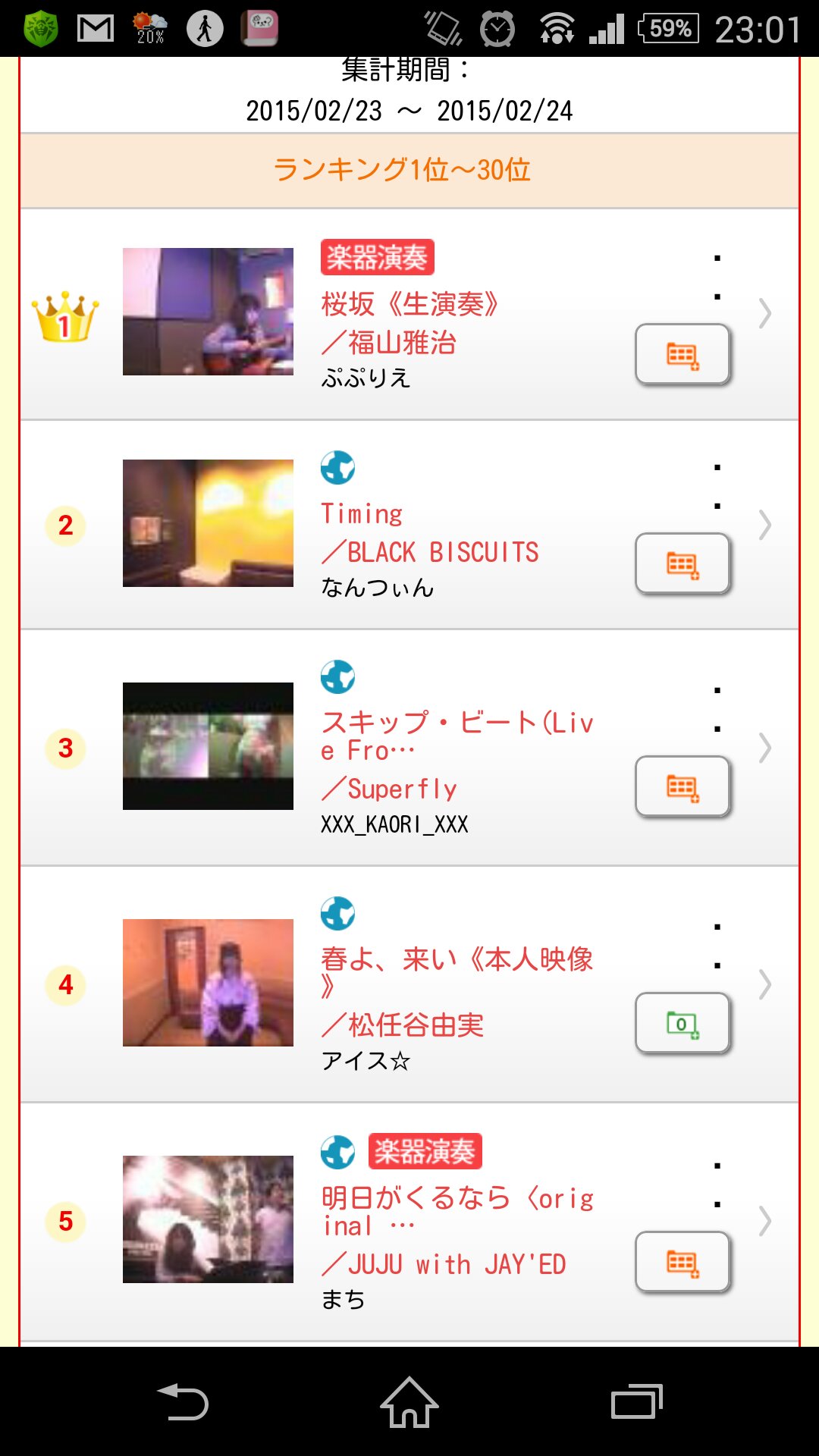Open the 春よ、来い 松任谷由実 entry

409,984
